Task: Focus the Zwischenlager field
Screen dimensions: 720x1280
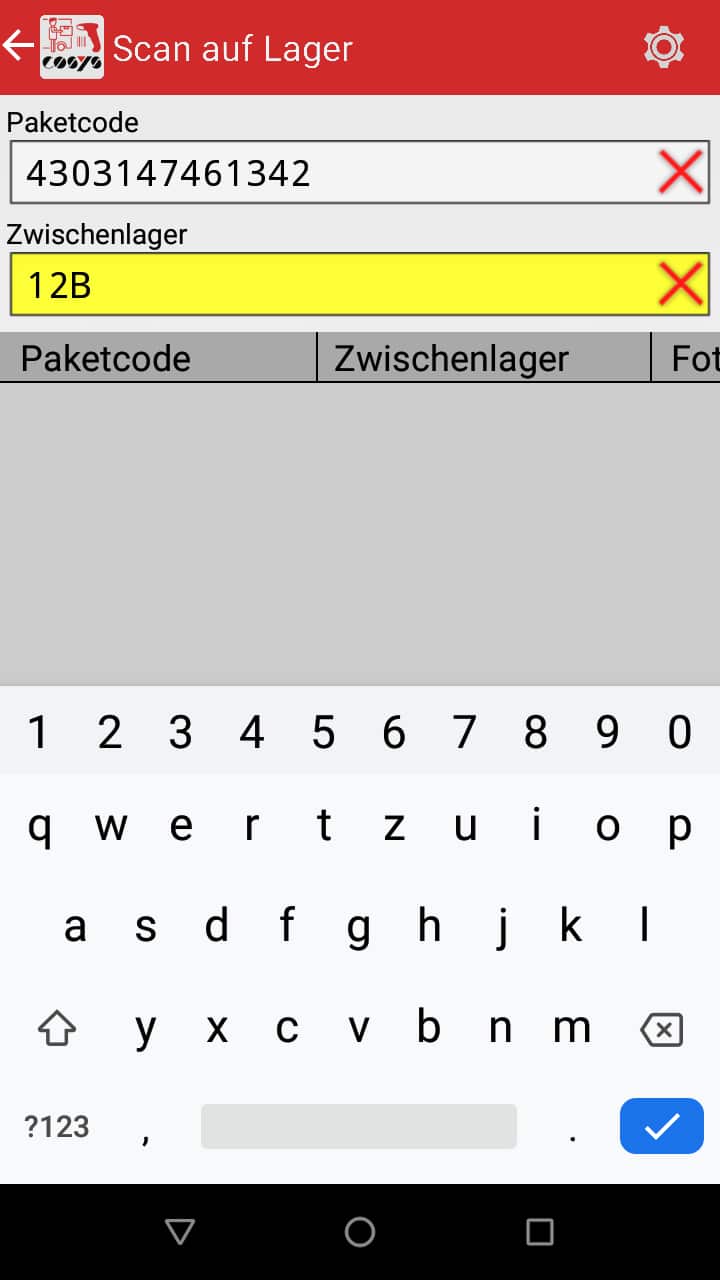Action: click(330, 286)
